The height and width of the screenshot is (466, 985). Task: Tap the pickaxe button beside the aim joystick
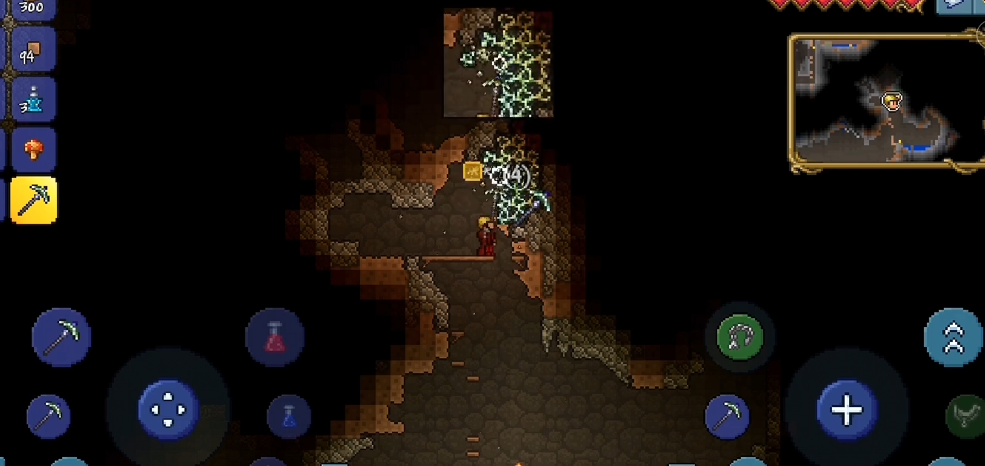pos(726,415)
